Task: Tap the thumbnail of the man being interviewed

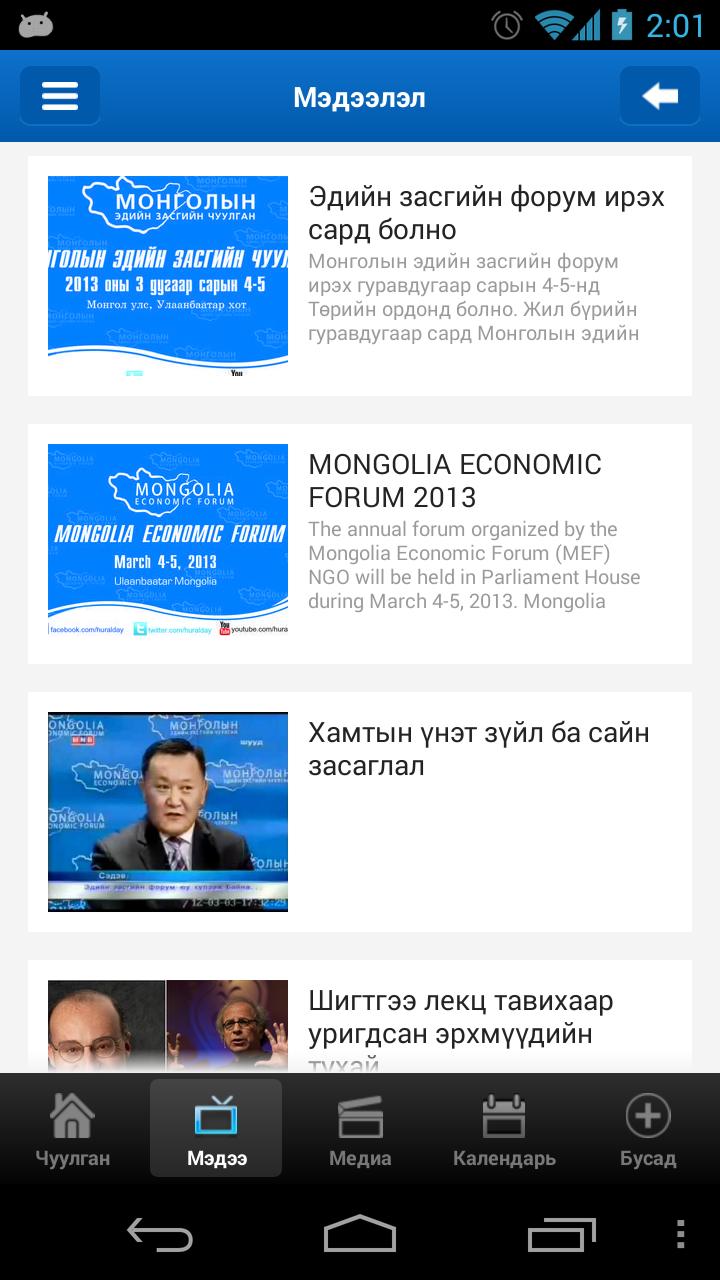Action: pos(167,811)
